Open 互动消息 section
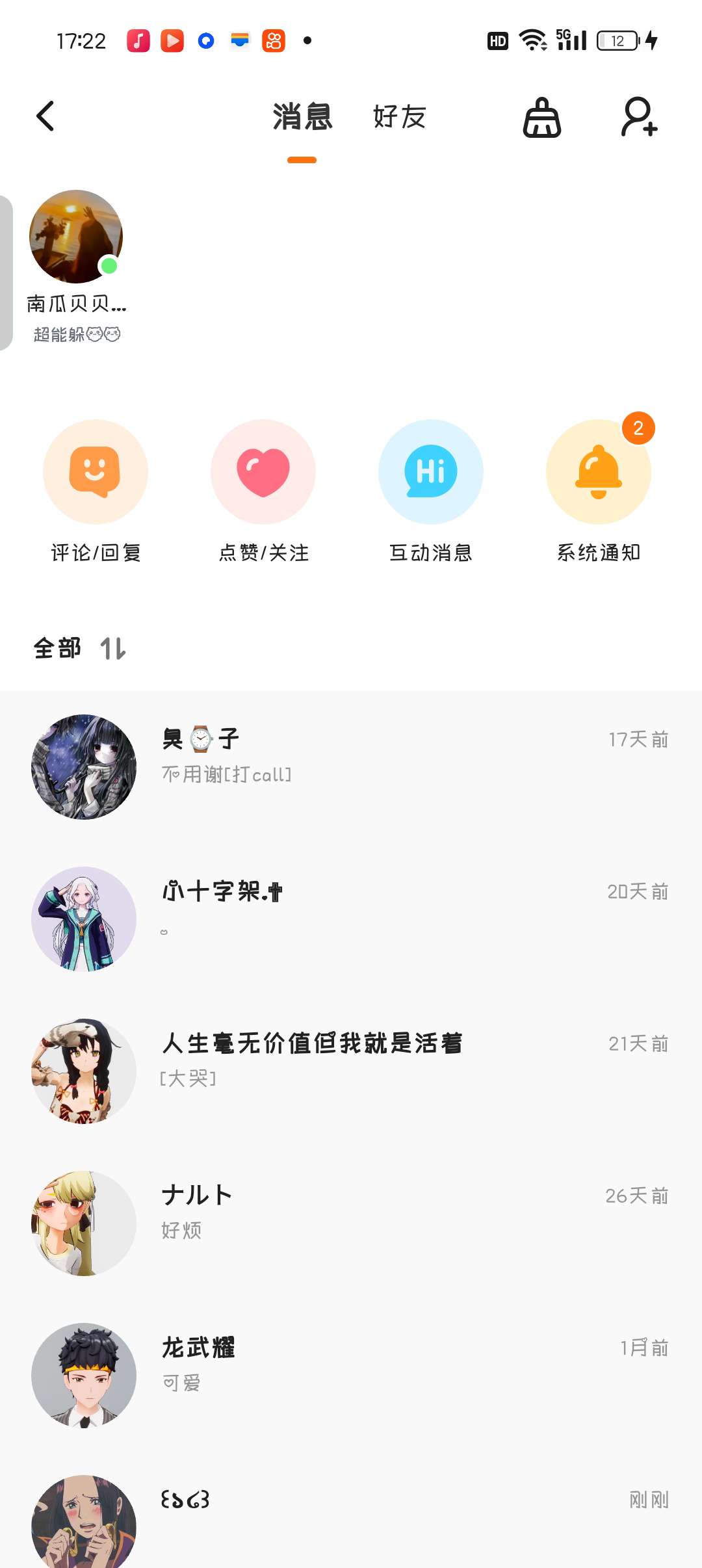 point(430,472)
